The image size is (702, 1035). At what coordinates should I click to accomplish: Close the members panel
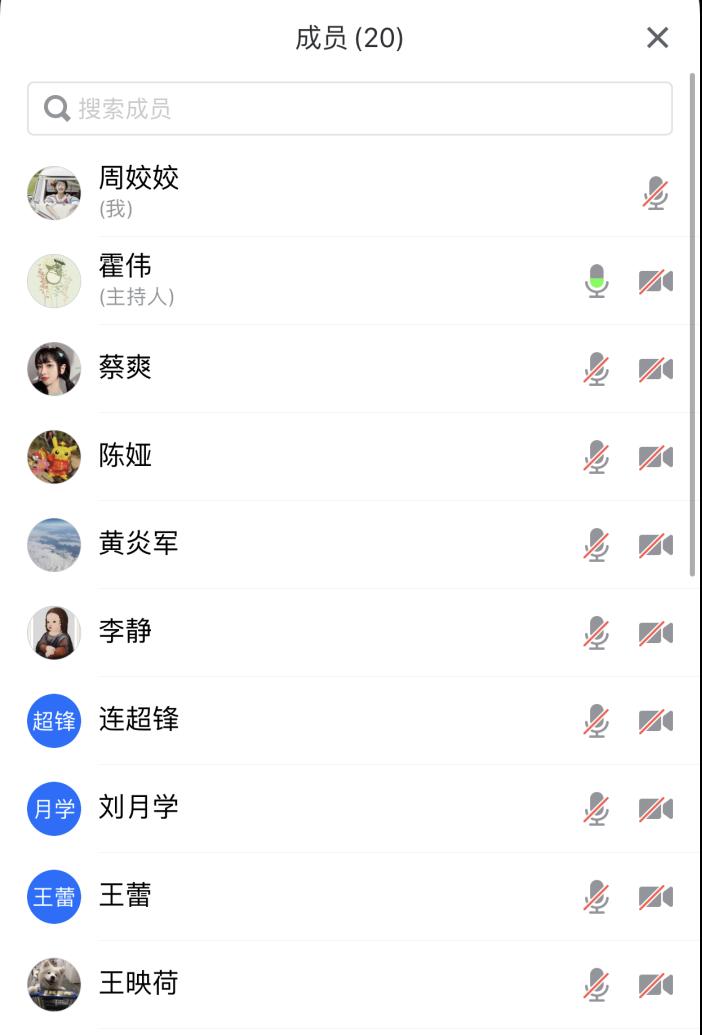click(657, 38)
